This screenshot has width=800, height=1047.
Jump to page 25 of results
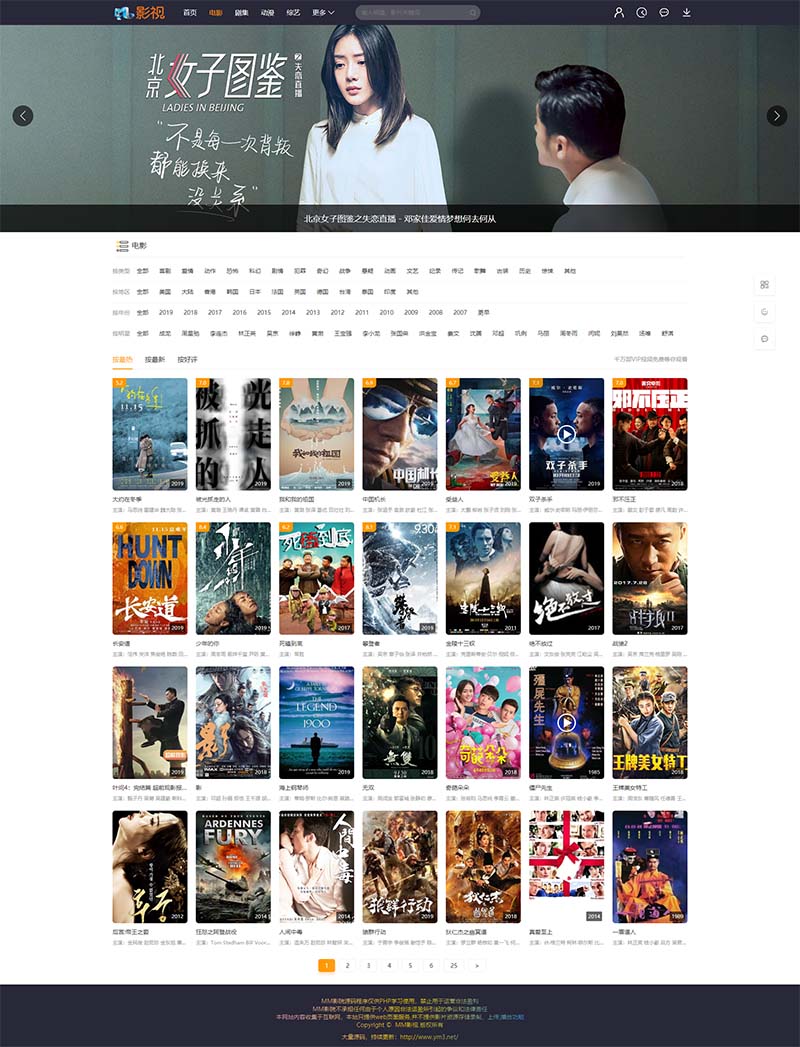(x=454, y=965)
